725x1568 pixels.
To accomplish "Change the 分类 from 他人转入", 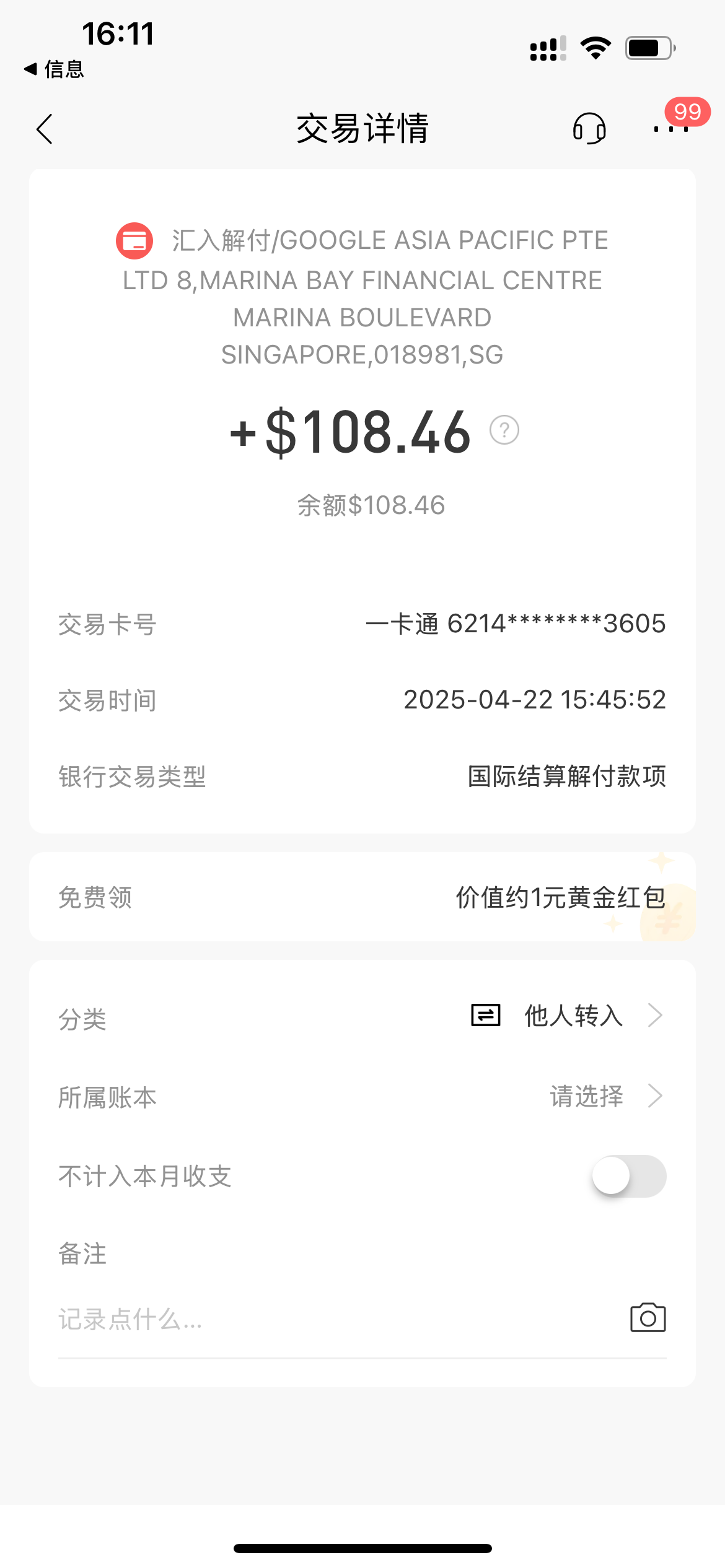I will (573, 1016).
